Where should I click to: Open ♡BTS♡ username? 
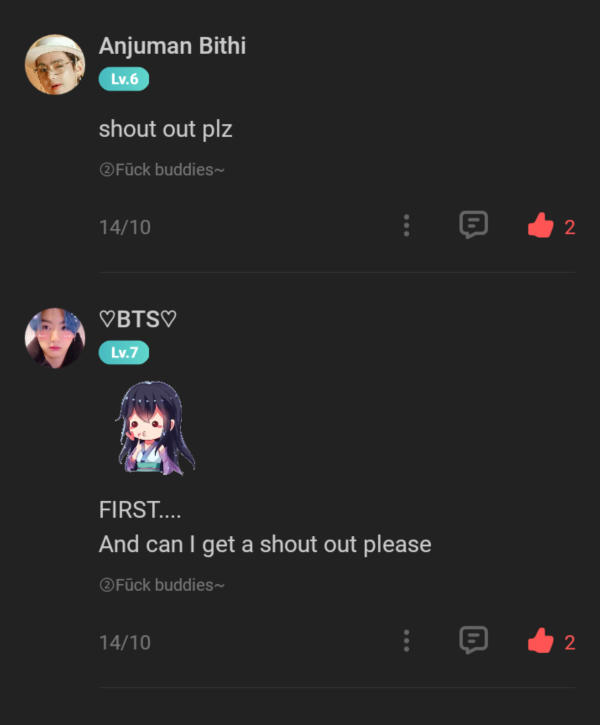(138, 319)
